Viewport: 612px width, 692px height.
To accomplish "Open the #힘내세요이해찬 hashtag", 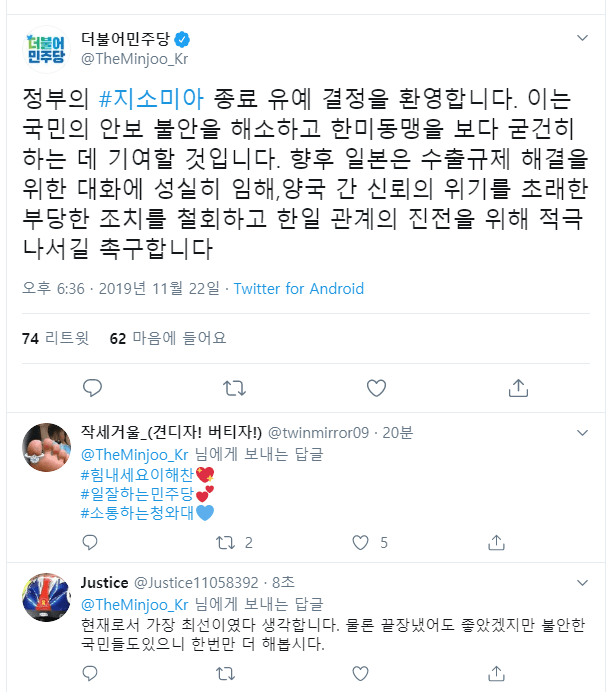I will (x=135, y=472).
